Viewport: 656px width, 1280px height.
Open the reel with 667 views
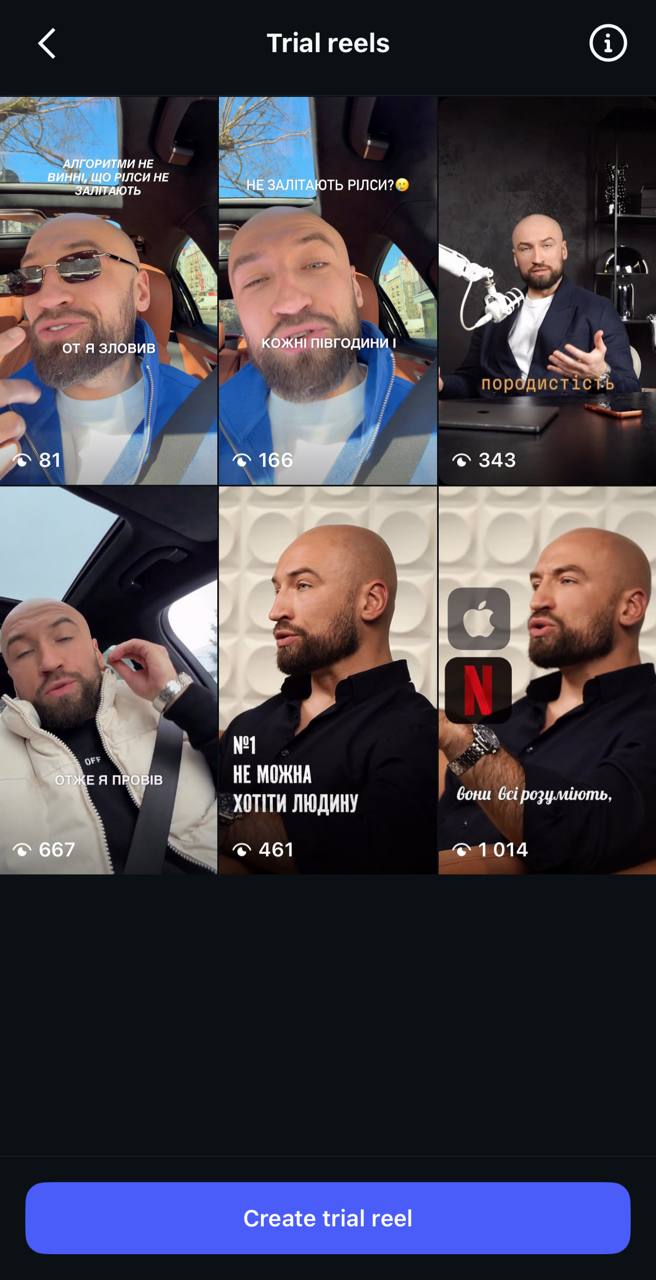tap(108, 680)
